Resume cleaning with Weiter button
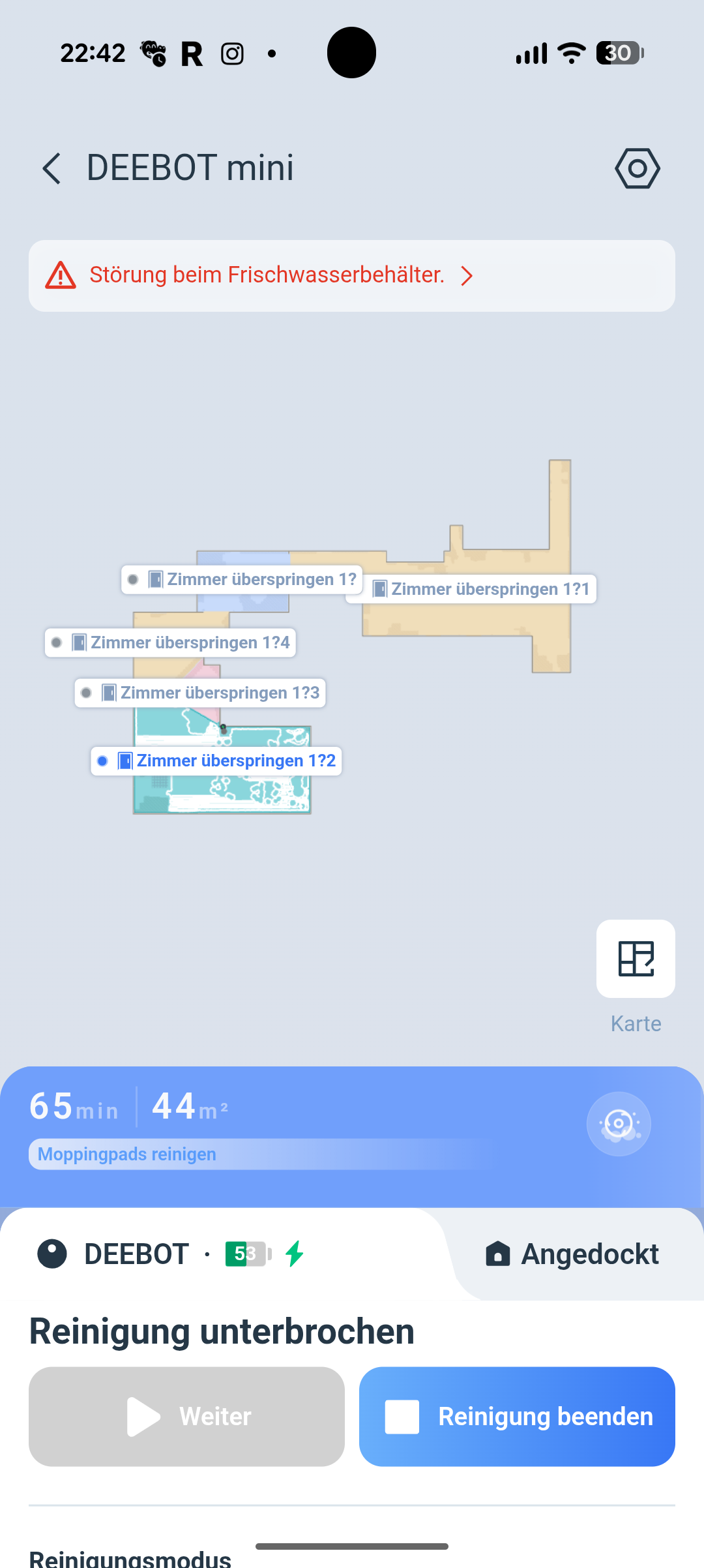 click(x=186, y=1416)
